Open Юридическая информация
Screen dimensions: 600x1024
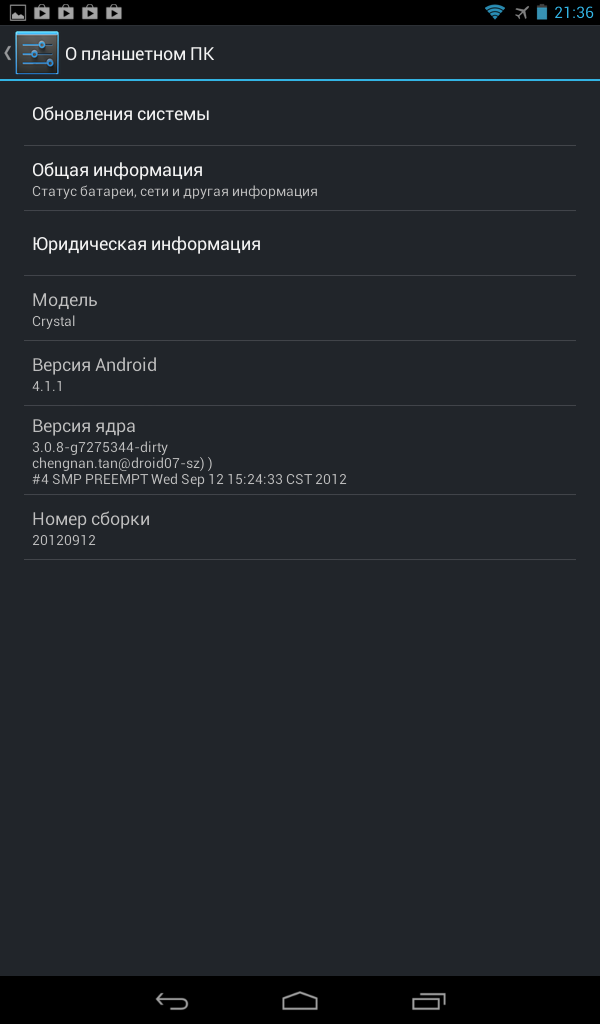click(x=300, y=244)
